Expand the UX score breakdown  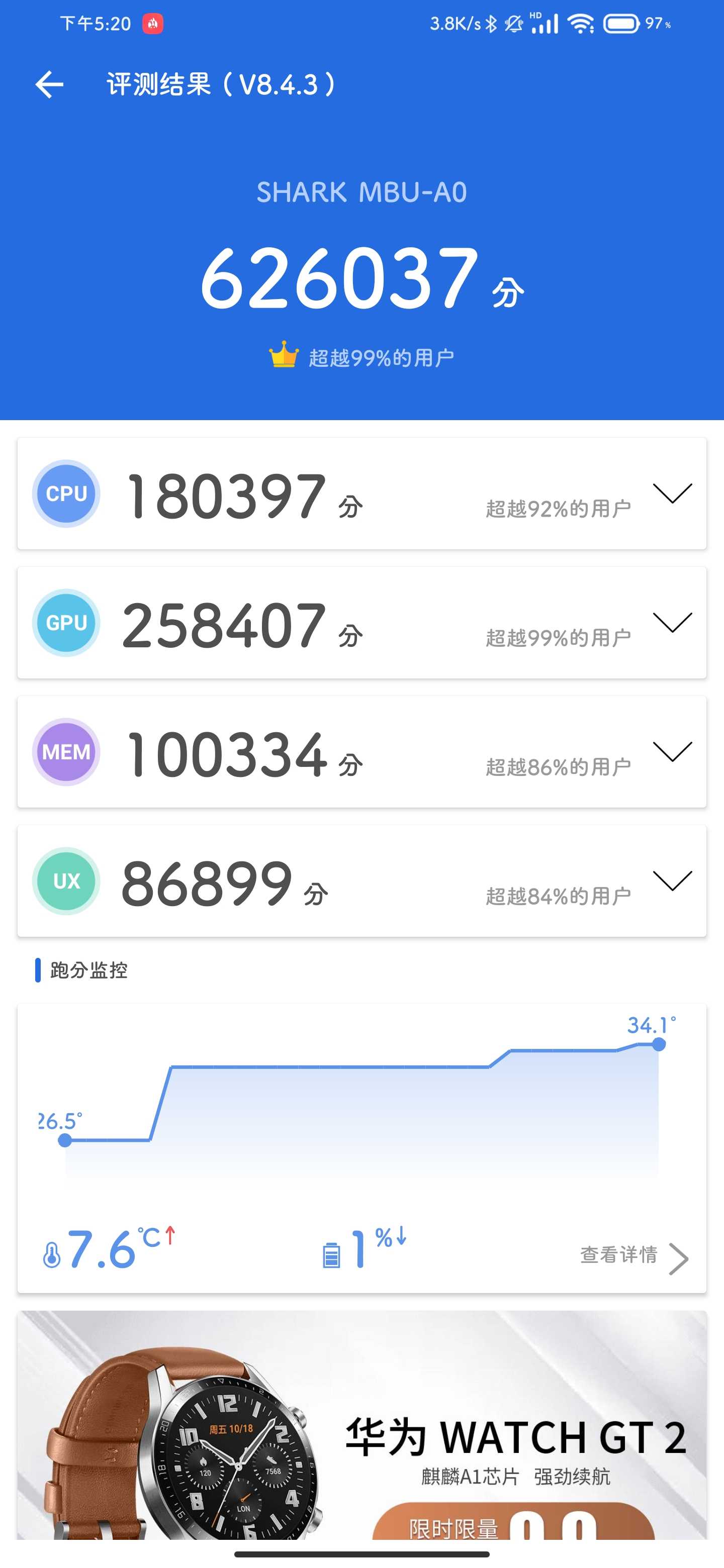coord(672,880)
